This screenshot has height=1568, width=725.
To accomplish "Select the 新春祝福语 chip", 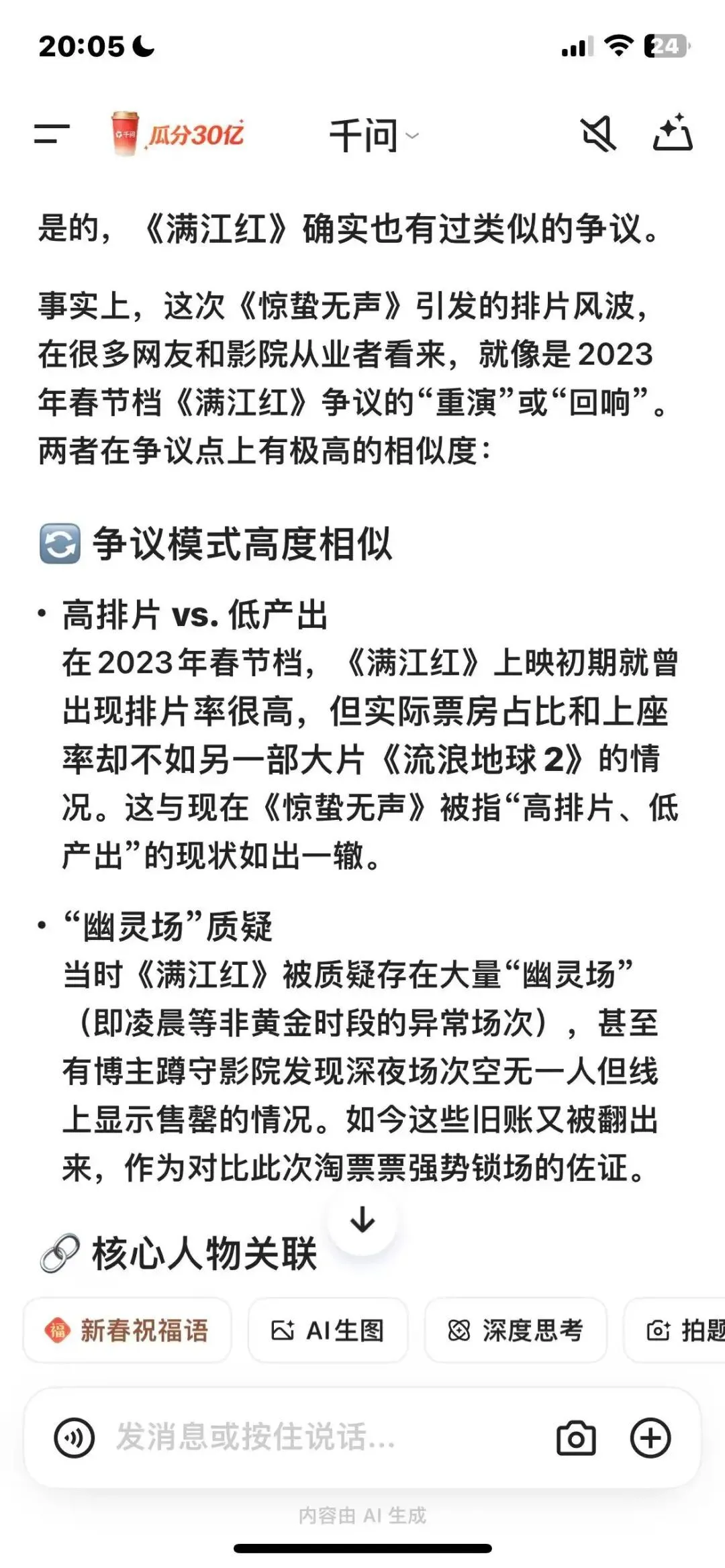I will (128, 1330).
